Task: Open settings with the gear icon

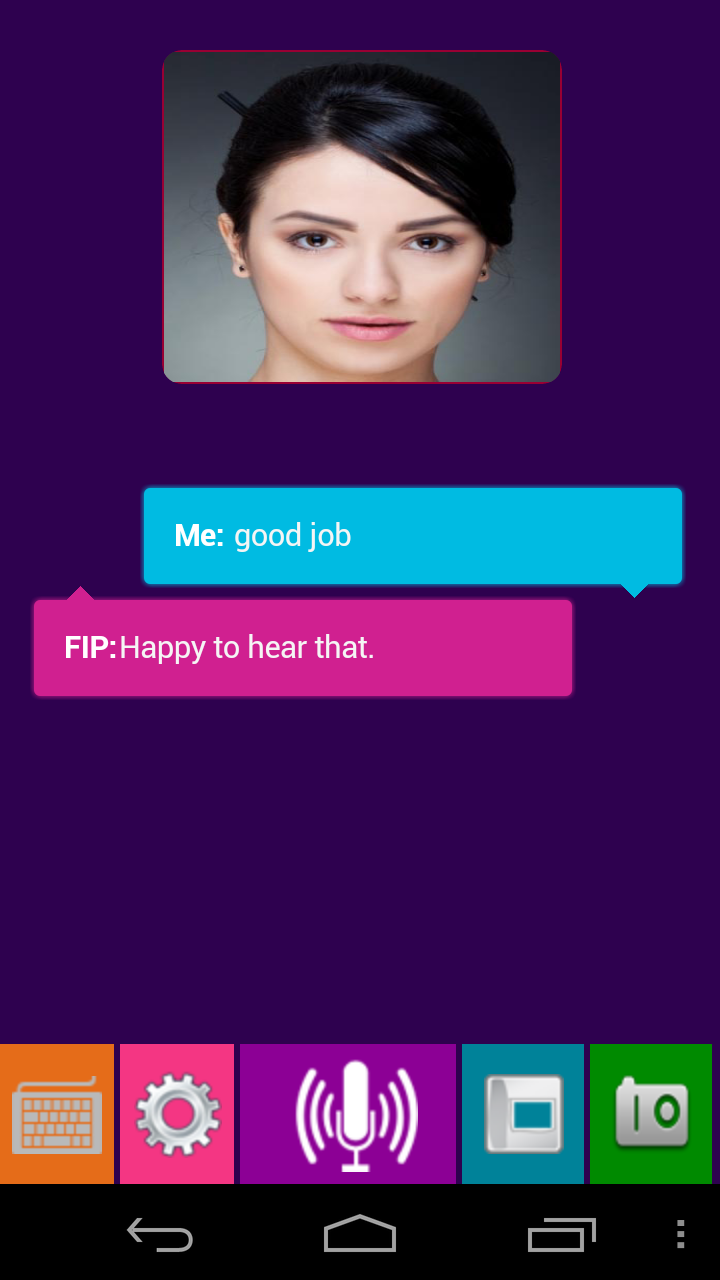Action: (177, 1114)
